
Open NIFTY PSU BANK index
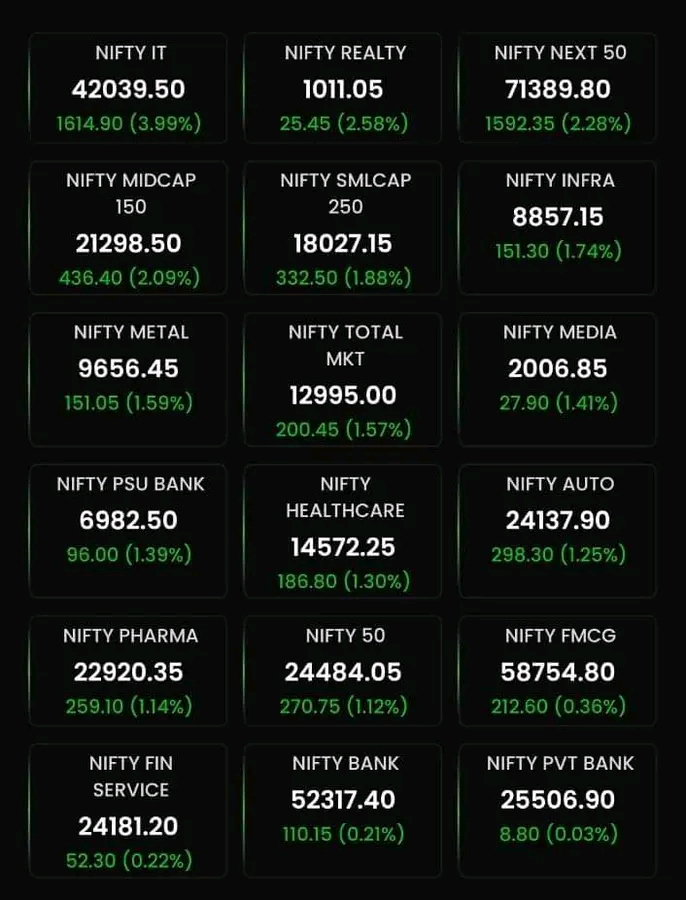(128, 530)
